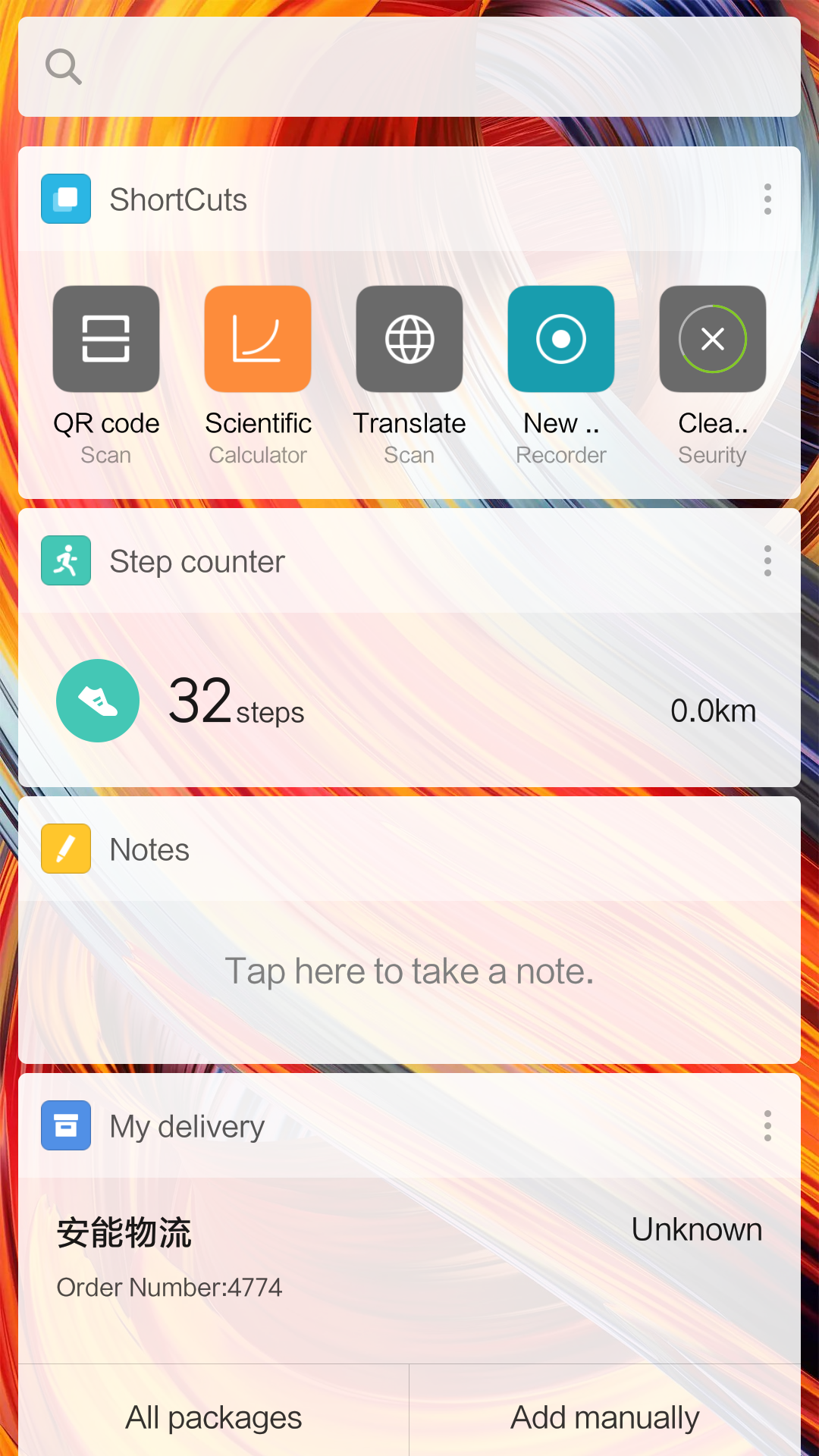Launch the QR code Scan shortcut
Image resolution: width=819 pixels, height=1456 pixels.
tap(106, 339)
